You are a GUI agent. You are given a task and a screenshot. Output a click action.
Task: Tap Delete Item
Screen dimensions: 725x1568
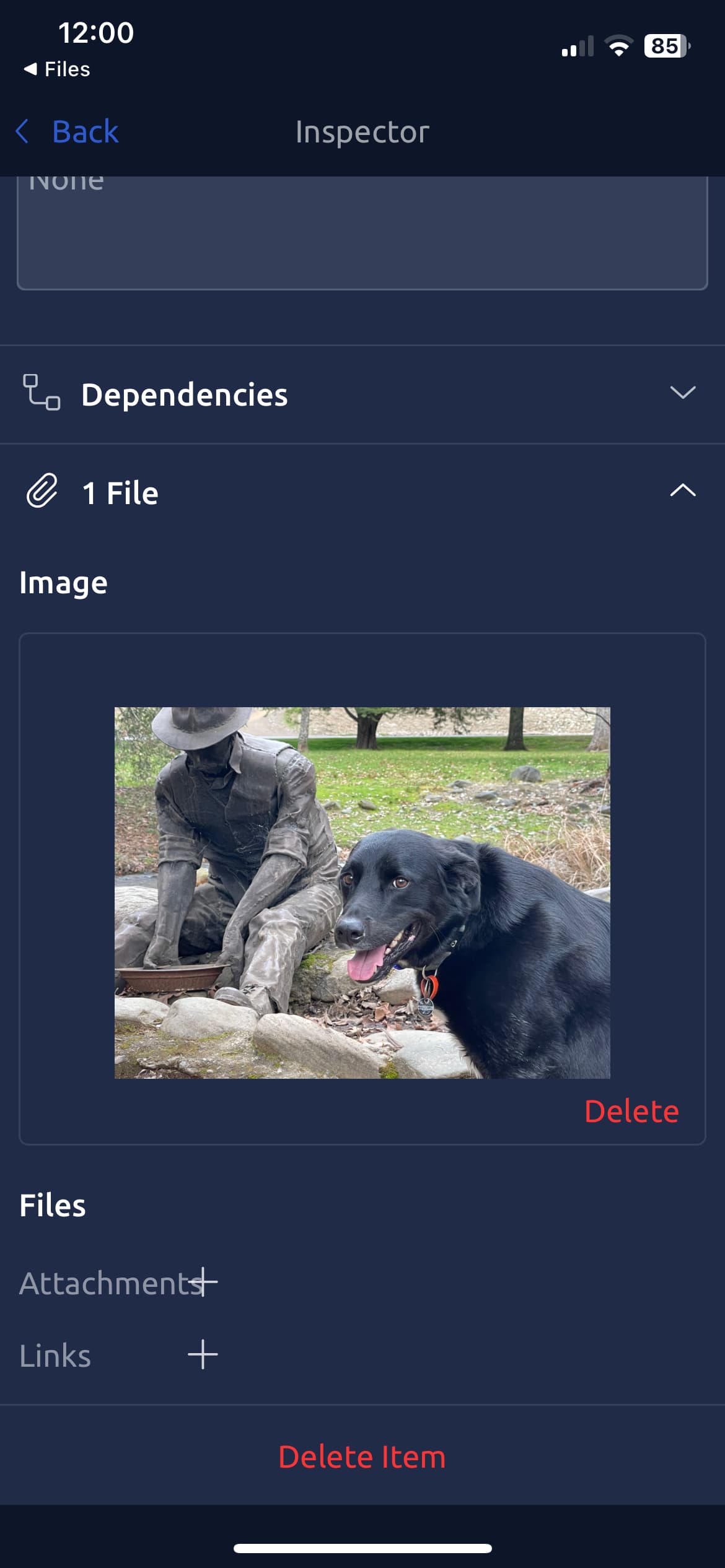362,1457
